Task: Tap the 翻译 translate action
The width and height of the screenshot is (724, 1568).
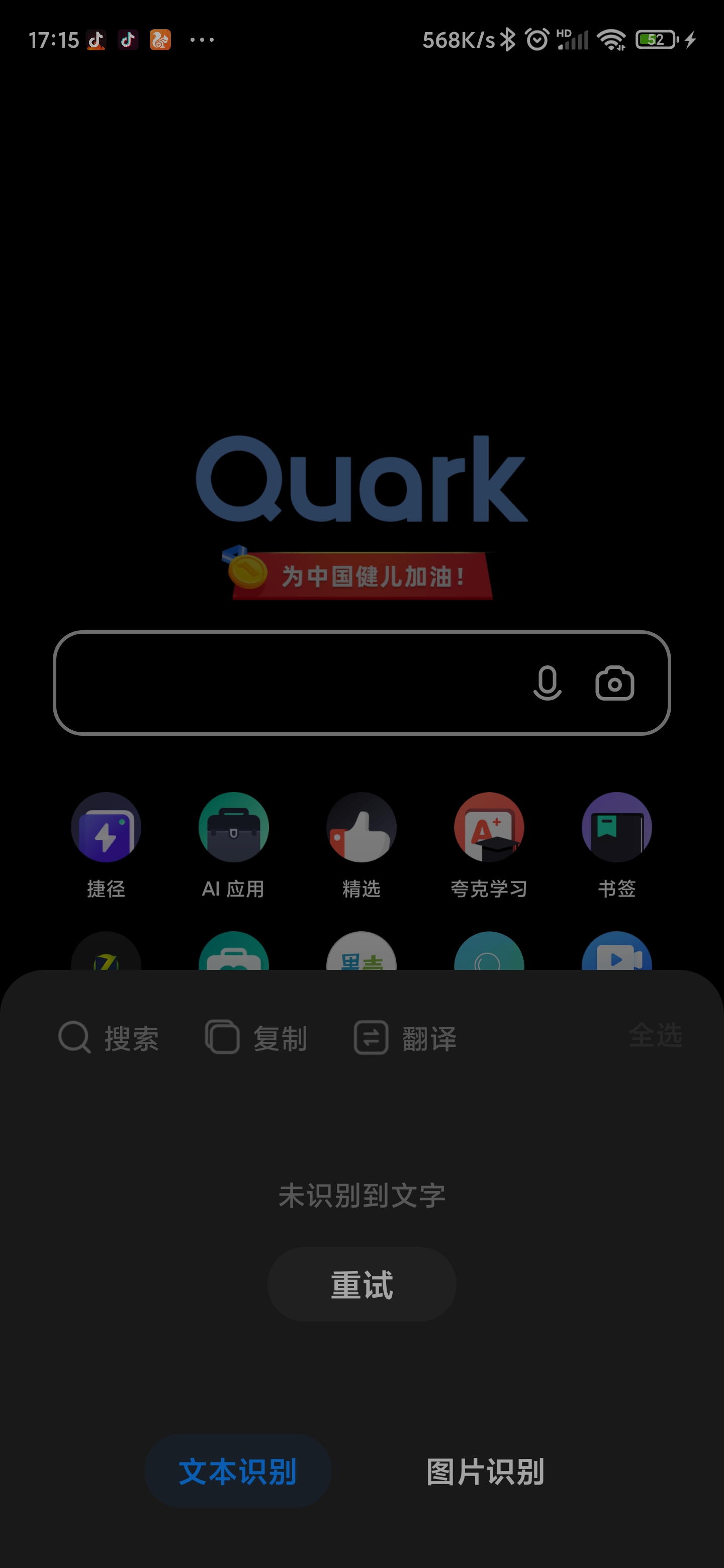Action: [x=406, y=1038]
